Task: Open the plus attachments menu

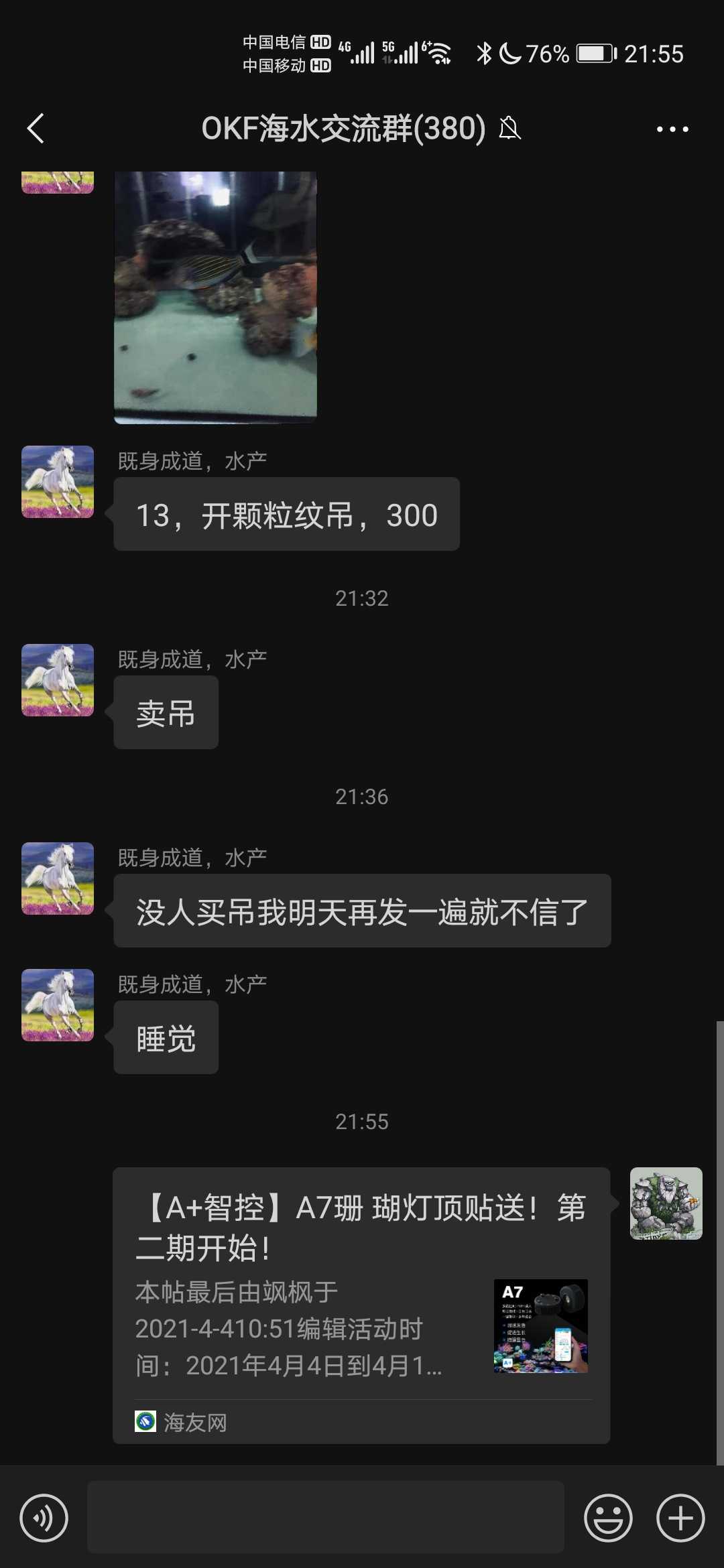Action: click(680, 1517)
